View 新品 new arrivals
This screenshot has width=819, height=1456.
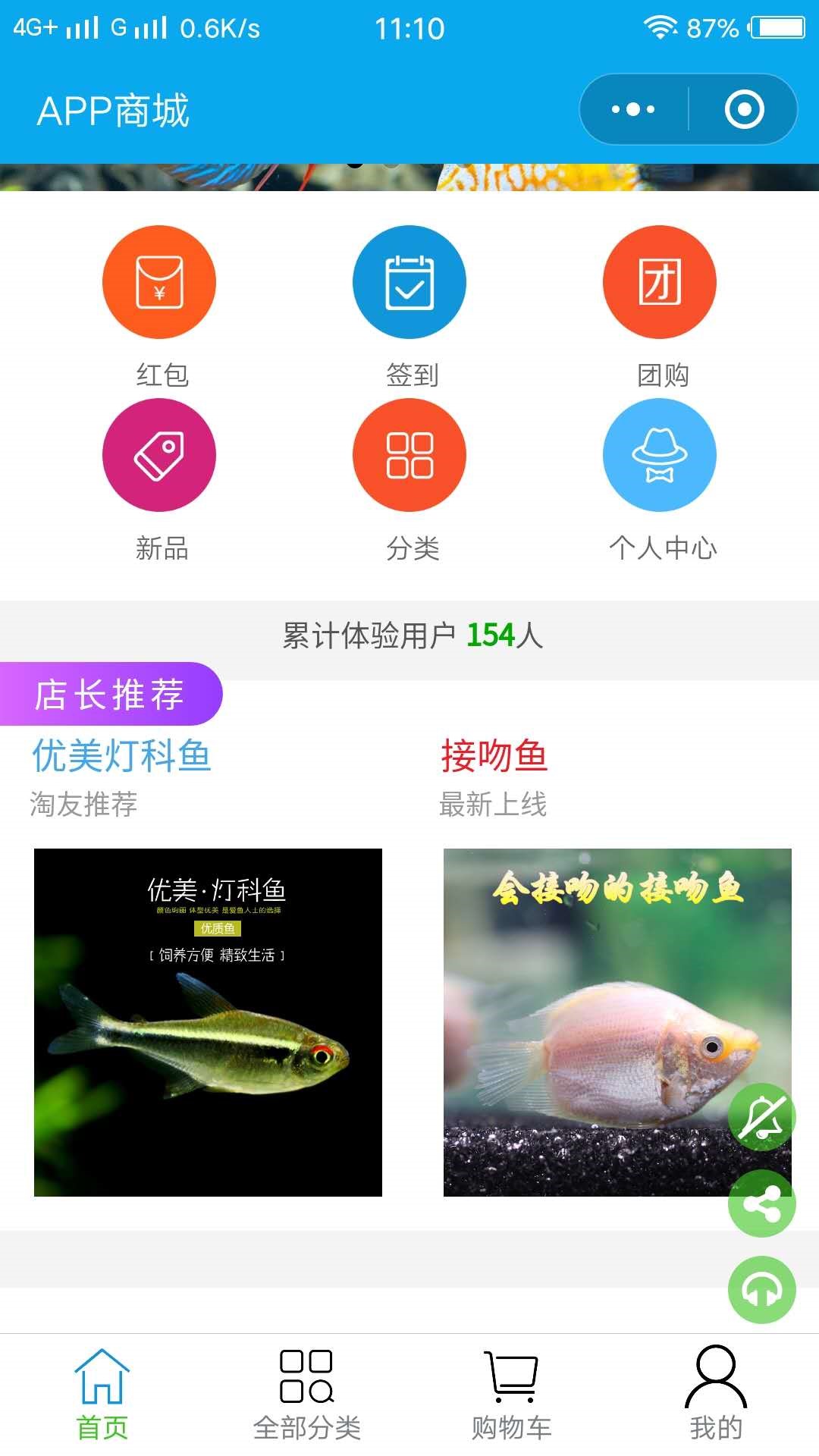159,455
